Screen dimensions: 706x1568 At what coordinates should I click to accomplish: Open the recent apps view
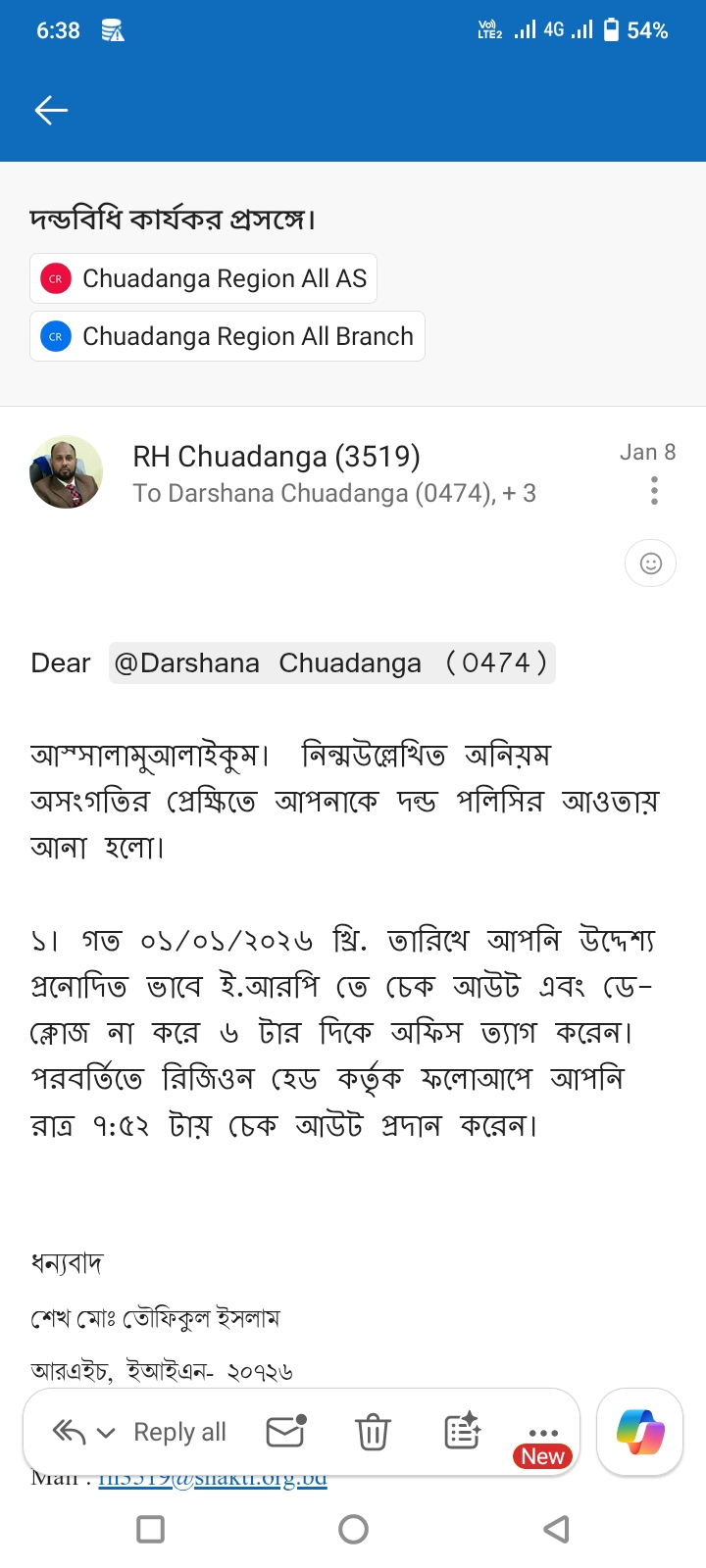(x=150, y=1529)
